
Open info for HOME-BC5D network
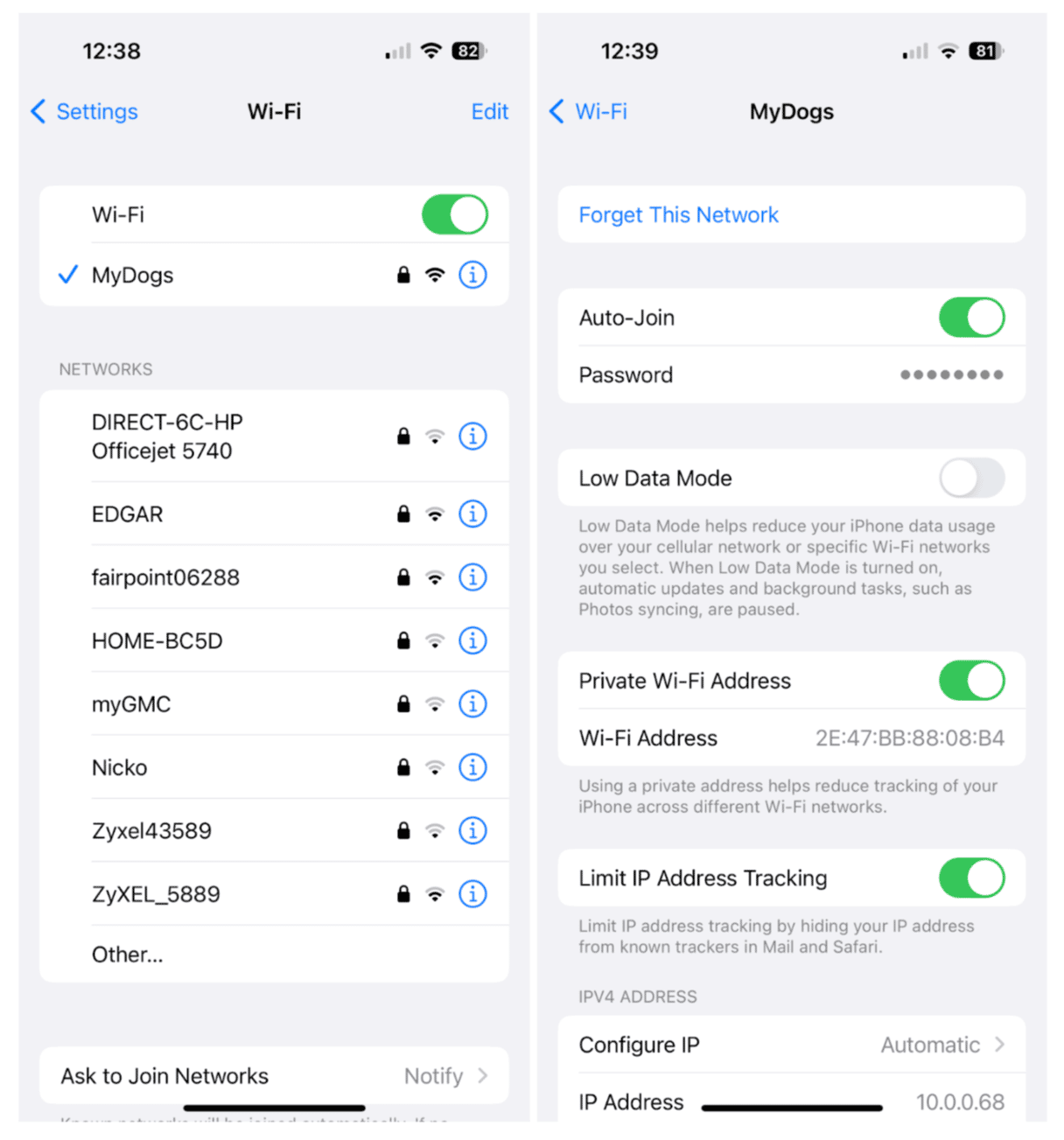(x=472, y=640)
